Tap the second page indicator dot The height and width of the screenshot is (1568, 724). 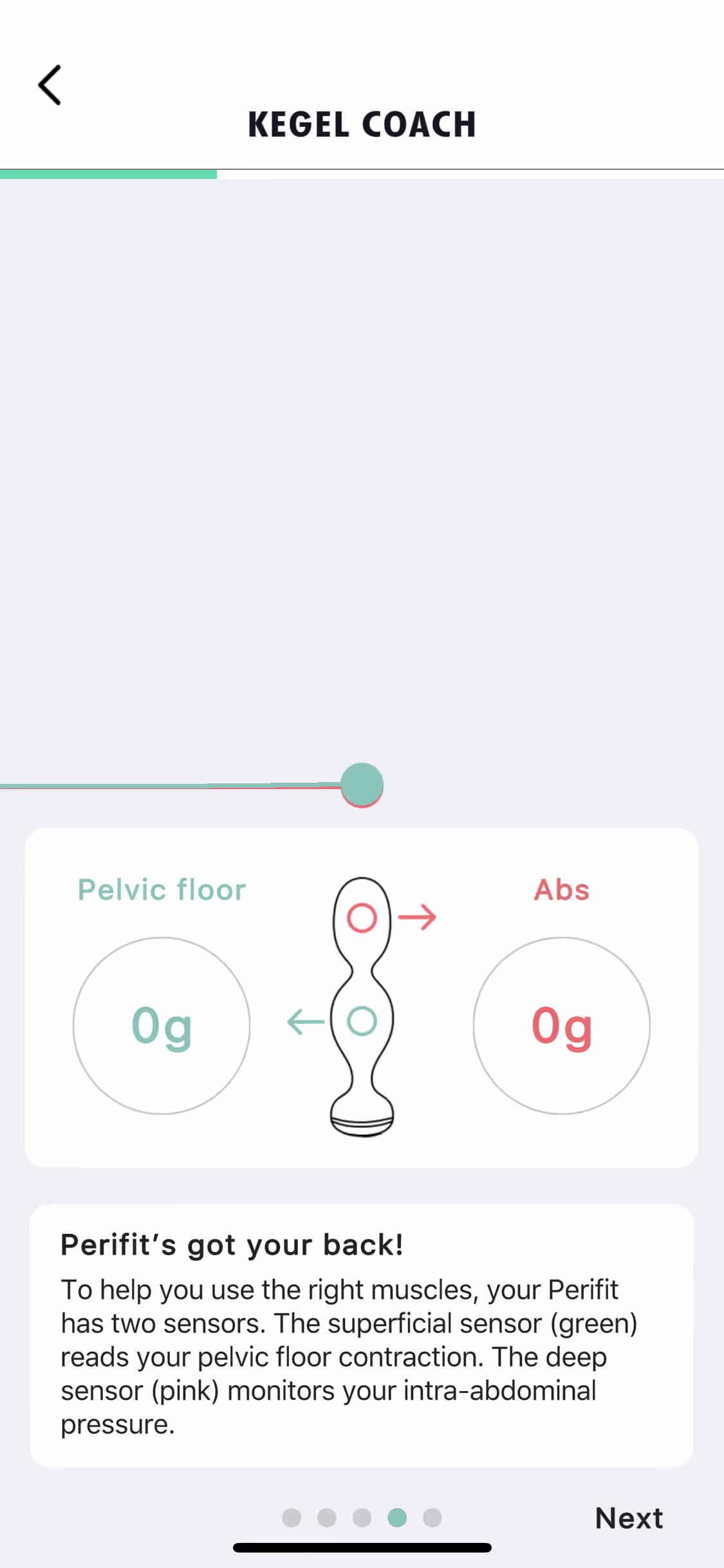327,1517
